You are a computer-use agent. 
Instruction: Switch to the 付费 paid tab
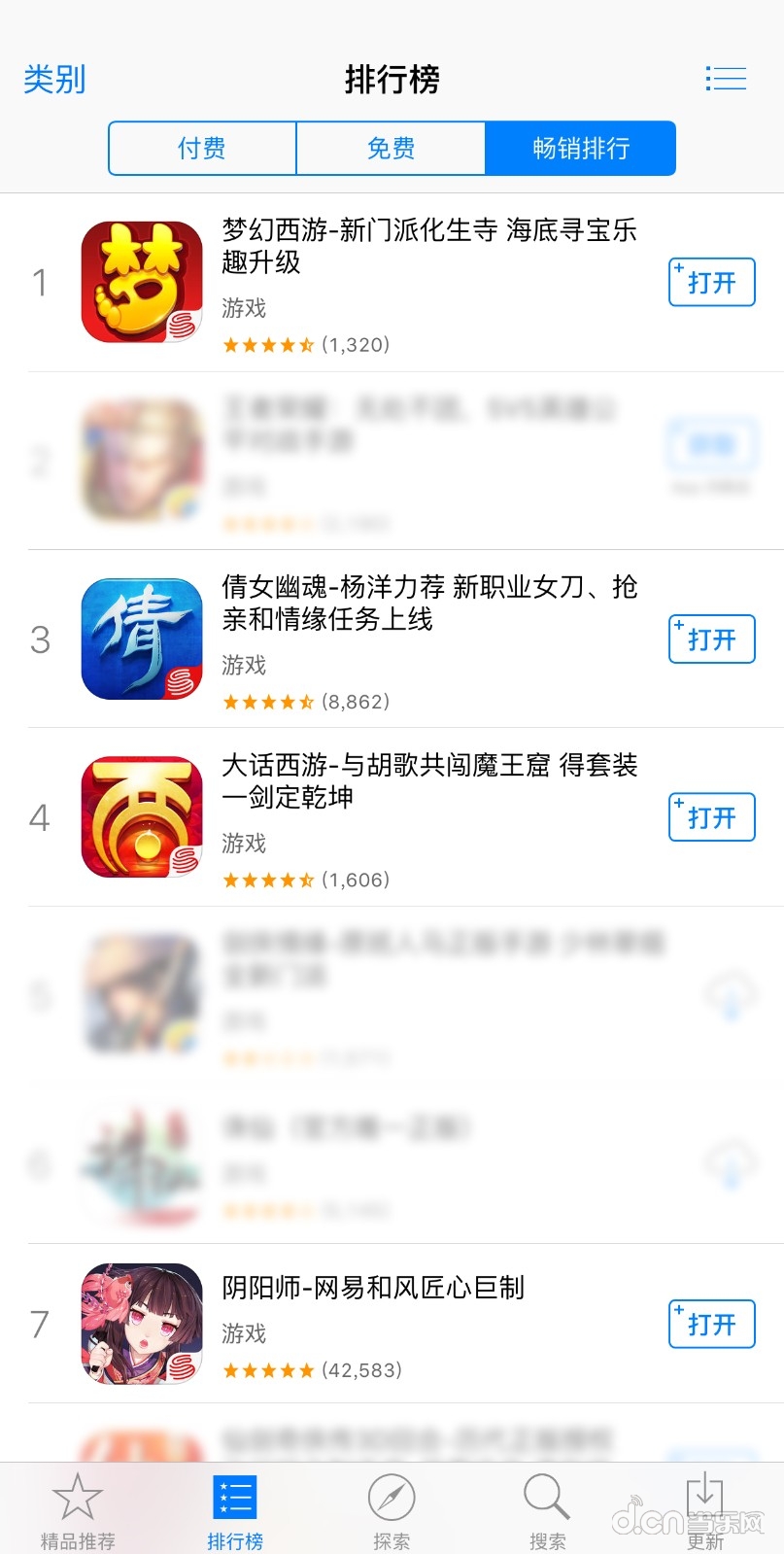click(x=202, y=149)
